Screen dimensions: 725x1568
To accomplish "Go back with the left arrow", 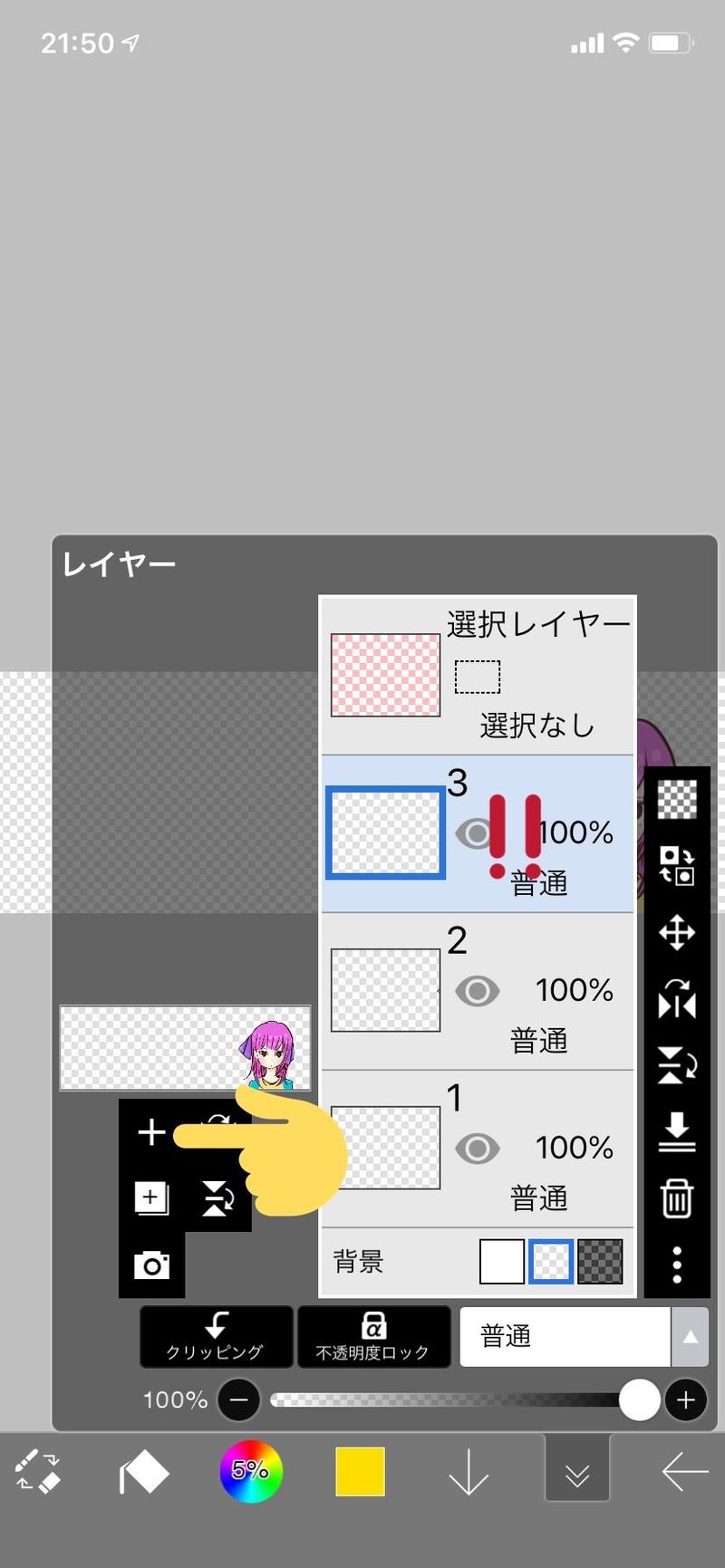I will [684, 1472].
